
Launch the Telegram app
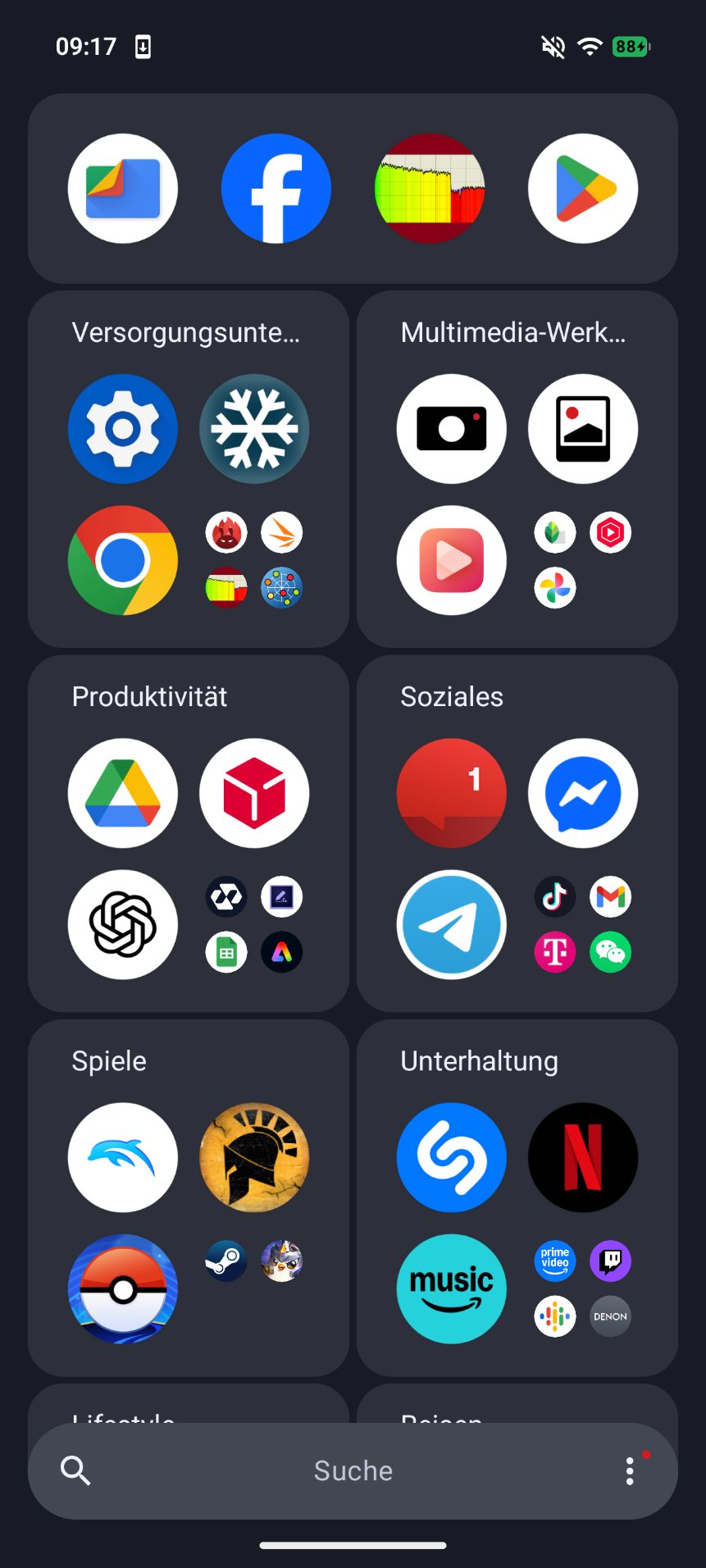[x=452, y=924]
